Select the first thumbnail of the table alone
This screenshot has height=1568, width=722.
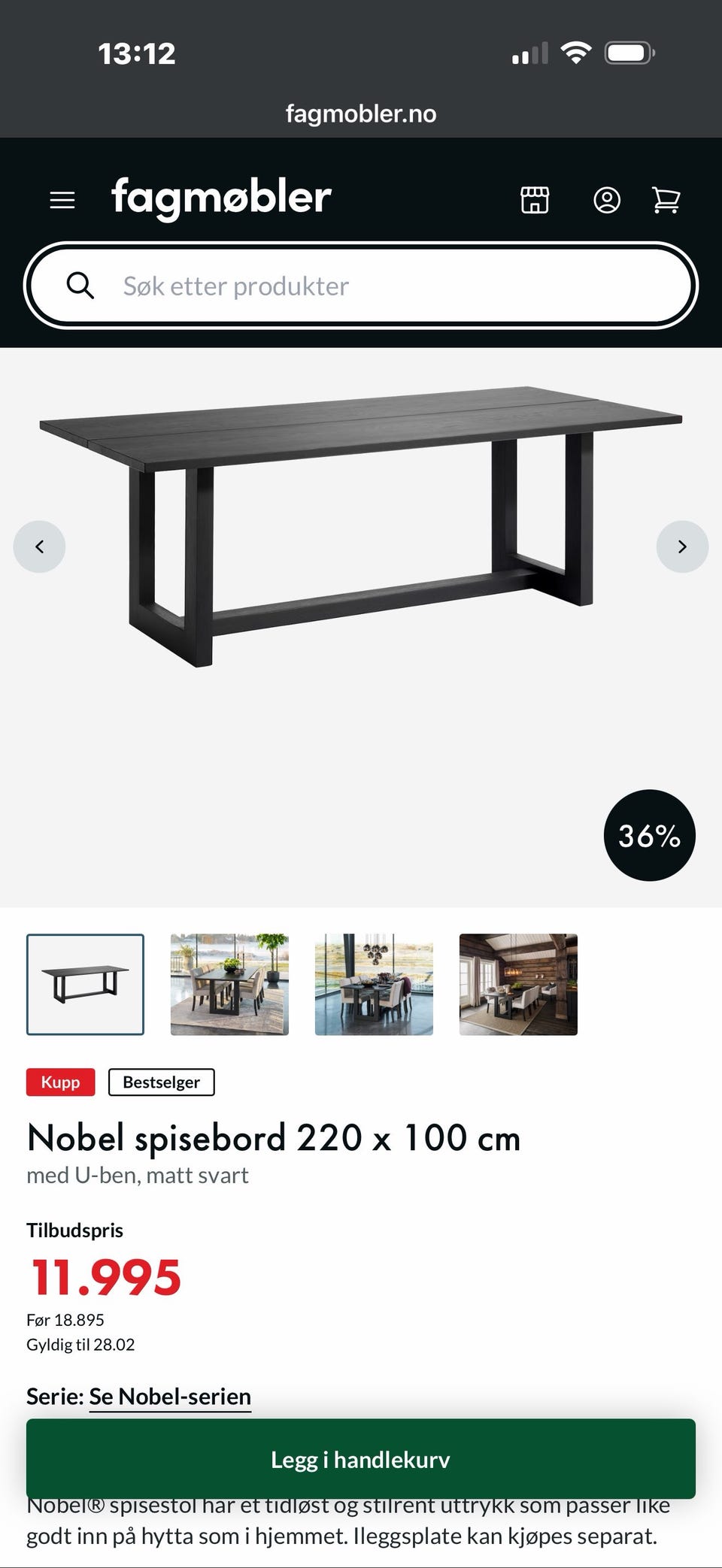point(85,984)
